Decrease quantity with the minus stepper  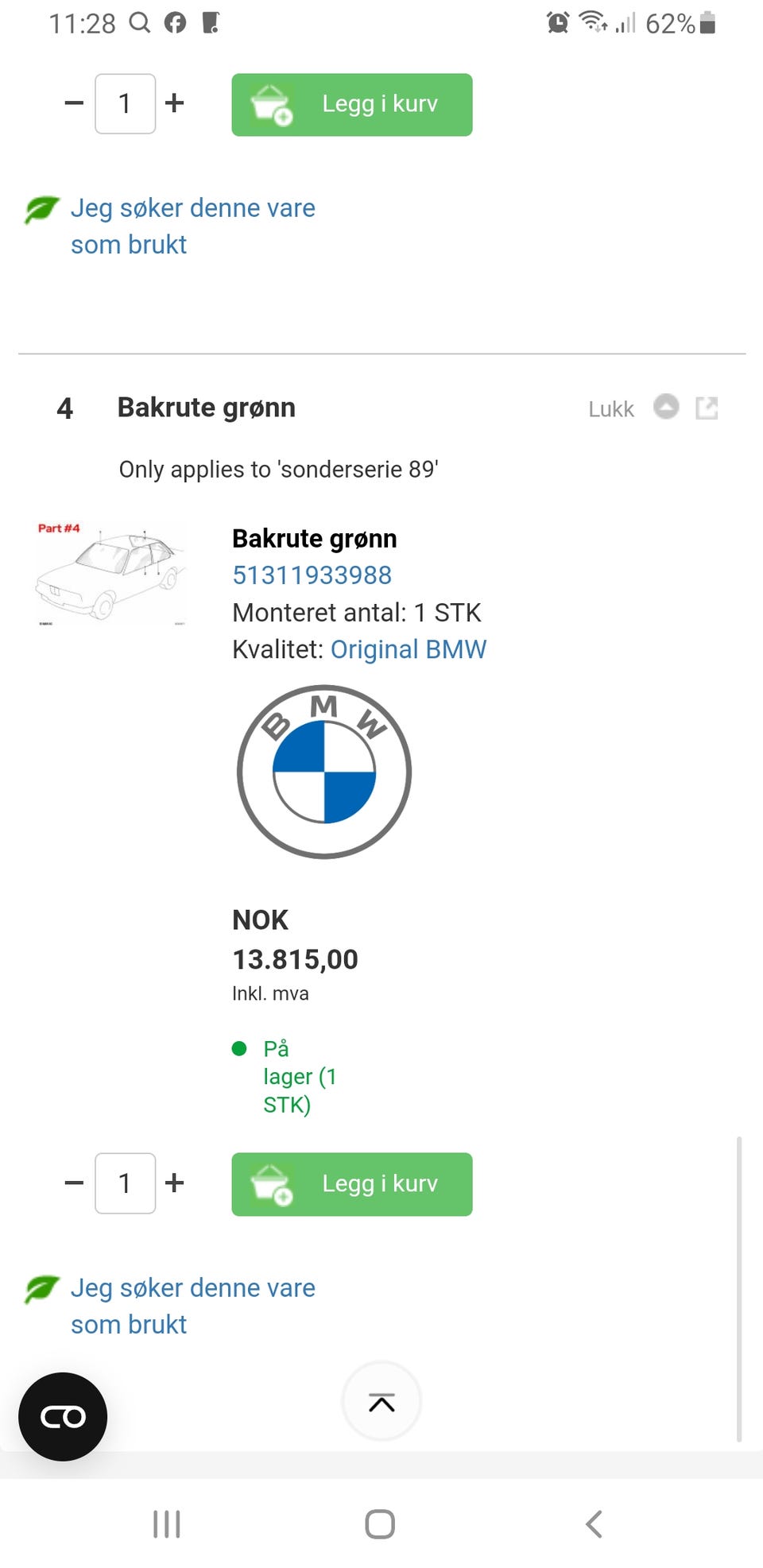point(74,1183)
